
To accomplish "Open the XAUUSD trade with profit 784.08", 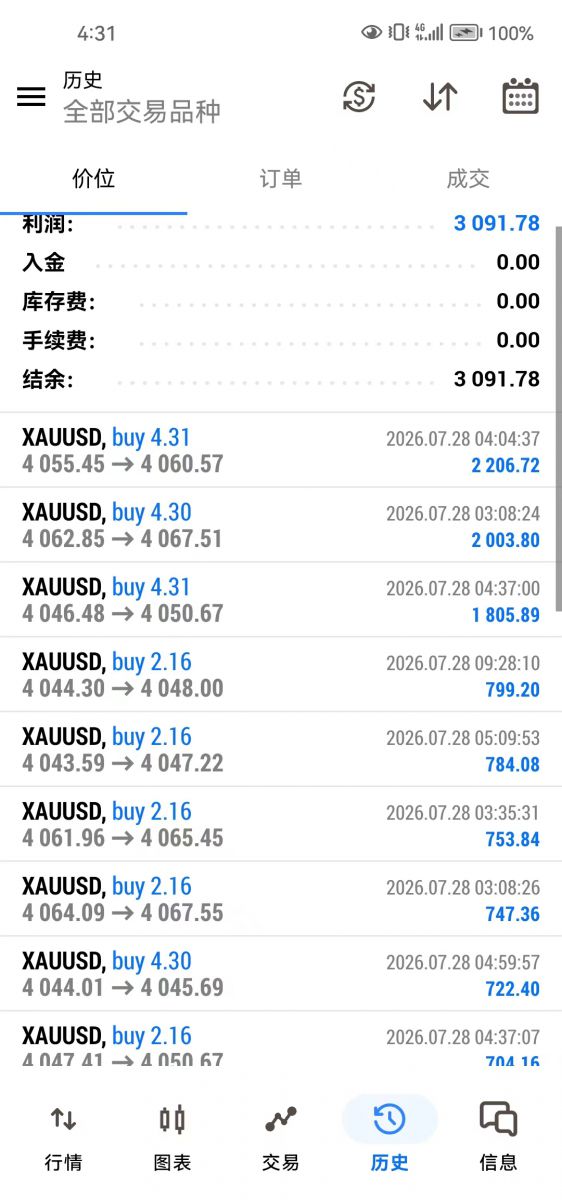I will click(281, 750).
